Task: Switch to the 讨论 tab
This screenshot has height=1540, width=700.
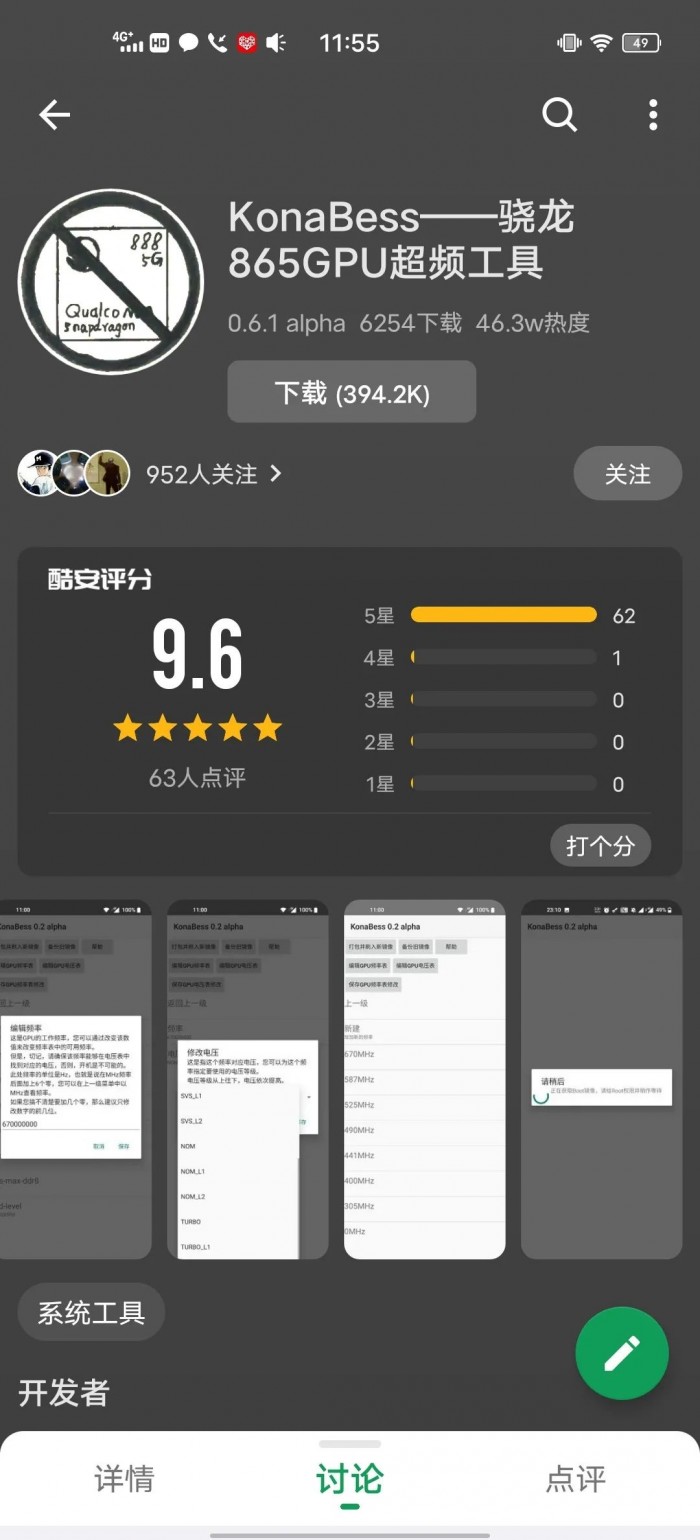Action: click(350, 1479)
